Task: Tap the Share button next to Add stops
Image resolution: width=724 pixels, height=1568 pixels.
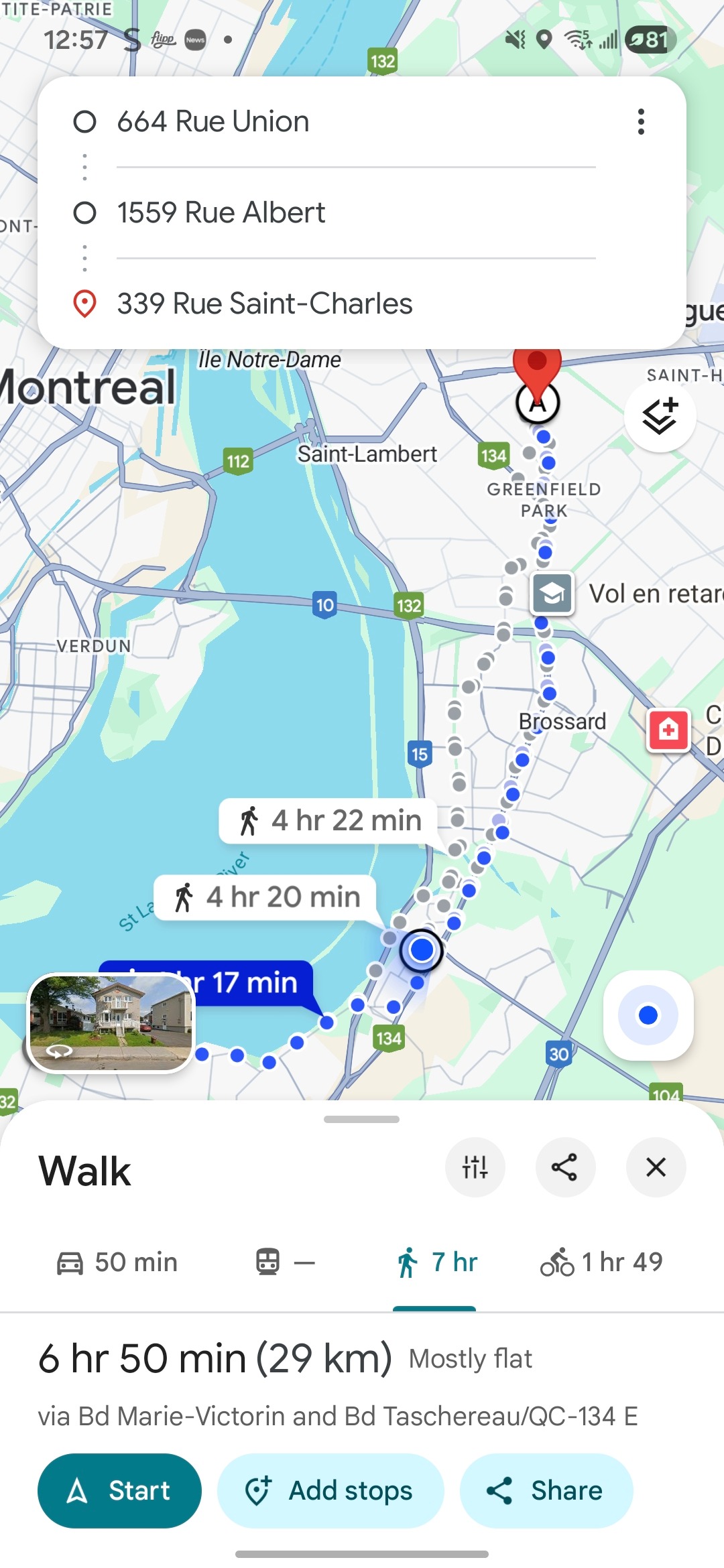Action: click(x=546, y=1491)
